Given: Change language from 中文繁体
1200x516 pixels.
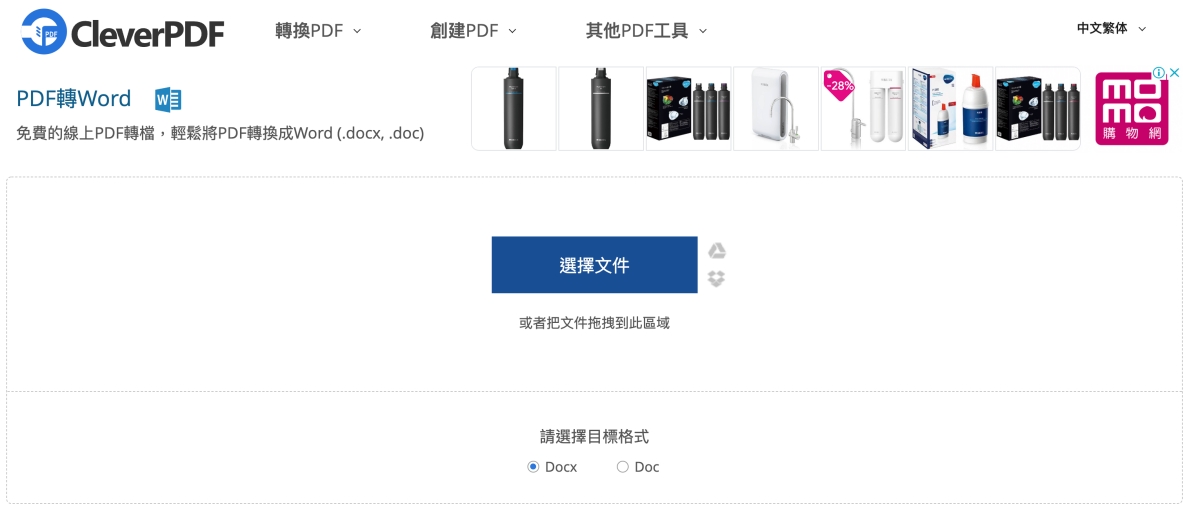Looking at the screenshot, I should coord(1111,29).
